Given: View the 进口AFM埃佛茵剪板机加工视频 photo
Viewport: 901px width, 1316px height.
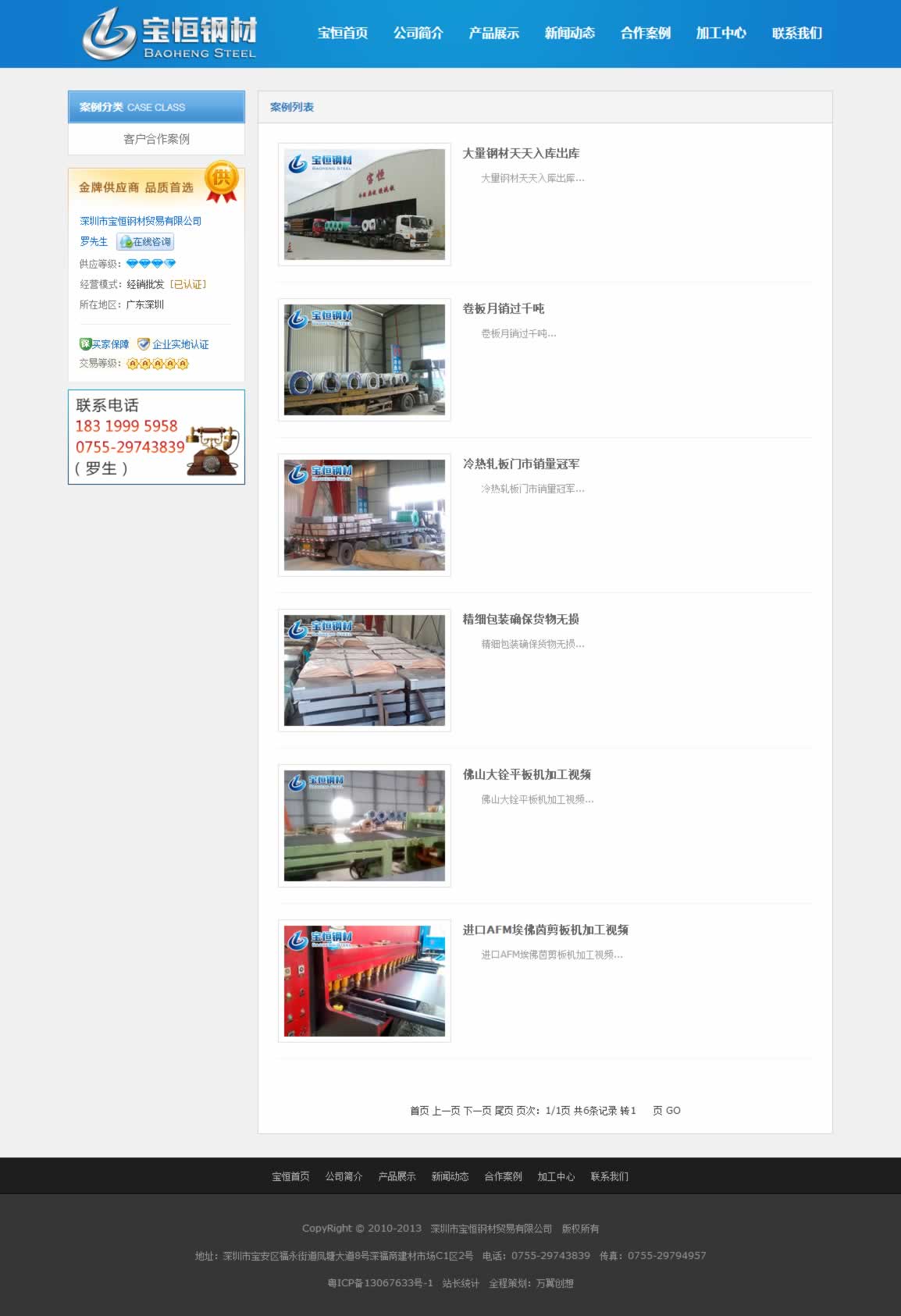Looking at the screenshot, I should (364, 981).
